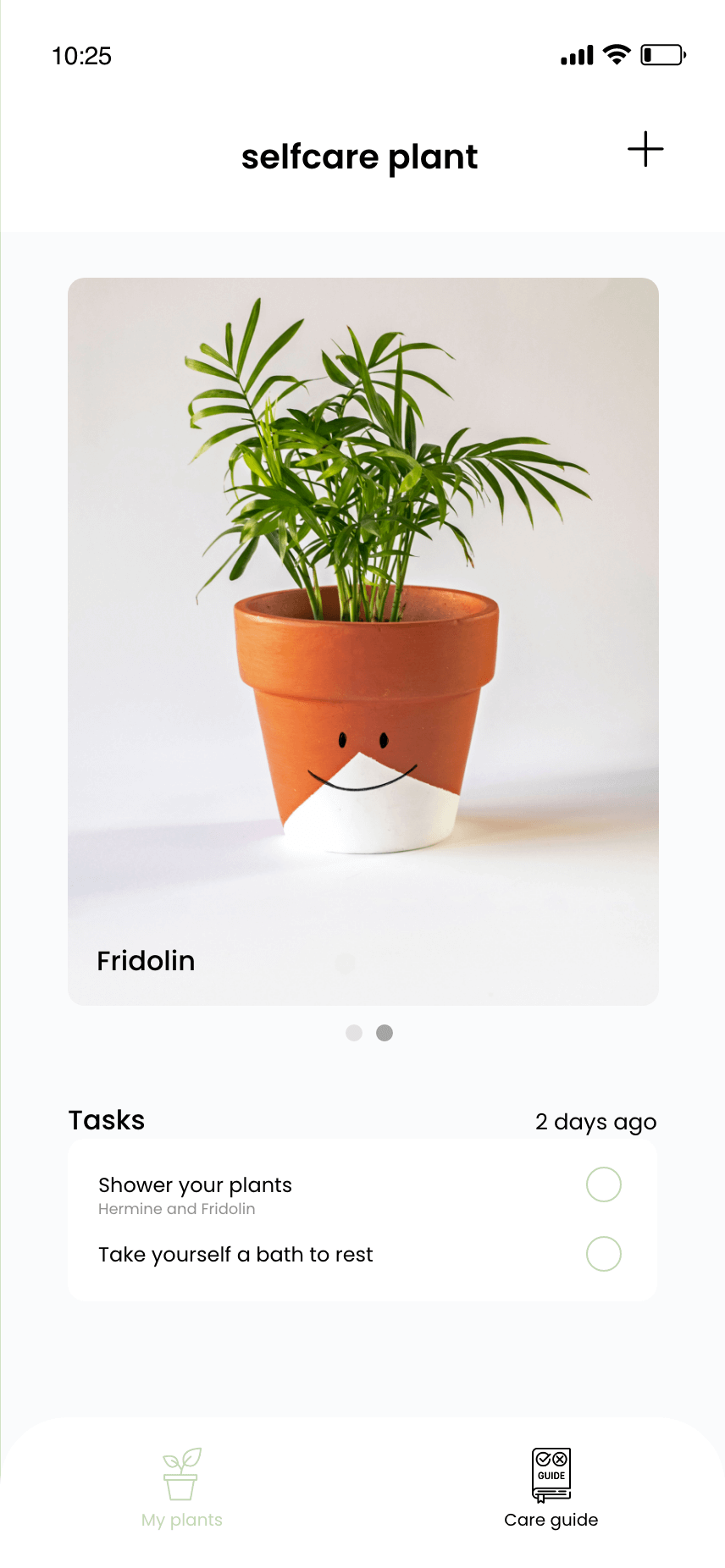Switch to the Care guide tab
Viewport: 725px width, 1568px height.
click(x=551, y=1488)
